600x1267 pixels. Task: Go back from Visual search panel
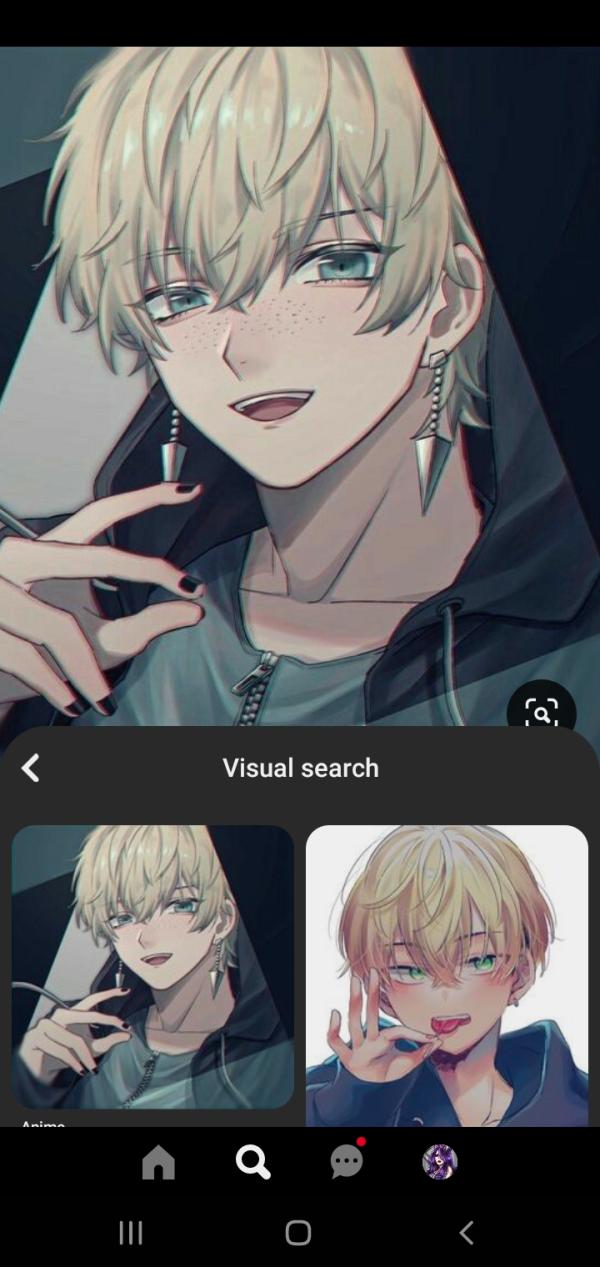31,768
